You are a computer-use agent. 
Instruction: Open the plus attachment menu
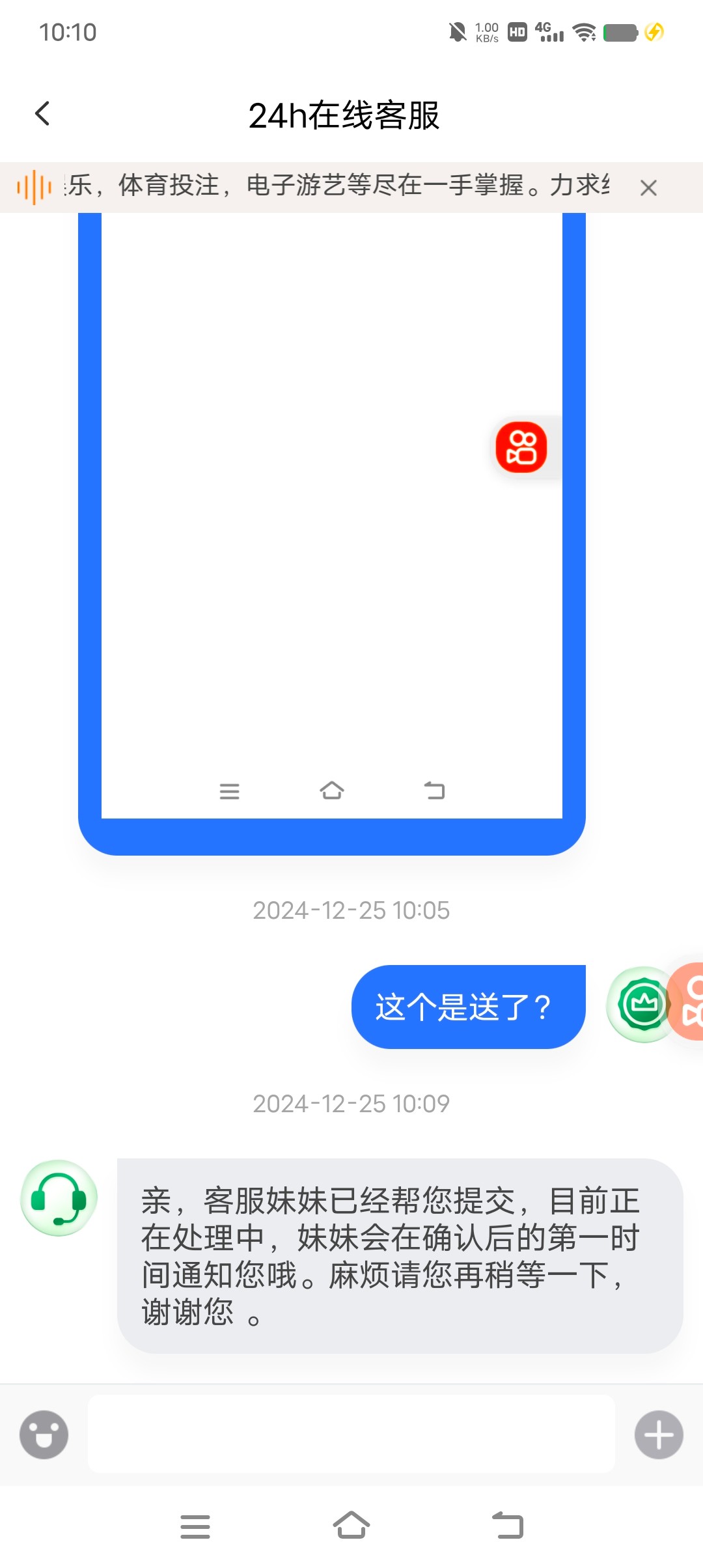click(658, 1435)
